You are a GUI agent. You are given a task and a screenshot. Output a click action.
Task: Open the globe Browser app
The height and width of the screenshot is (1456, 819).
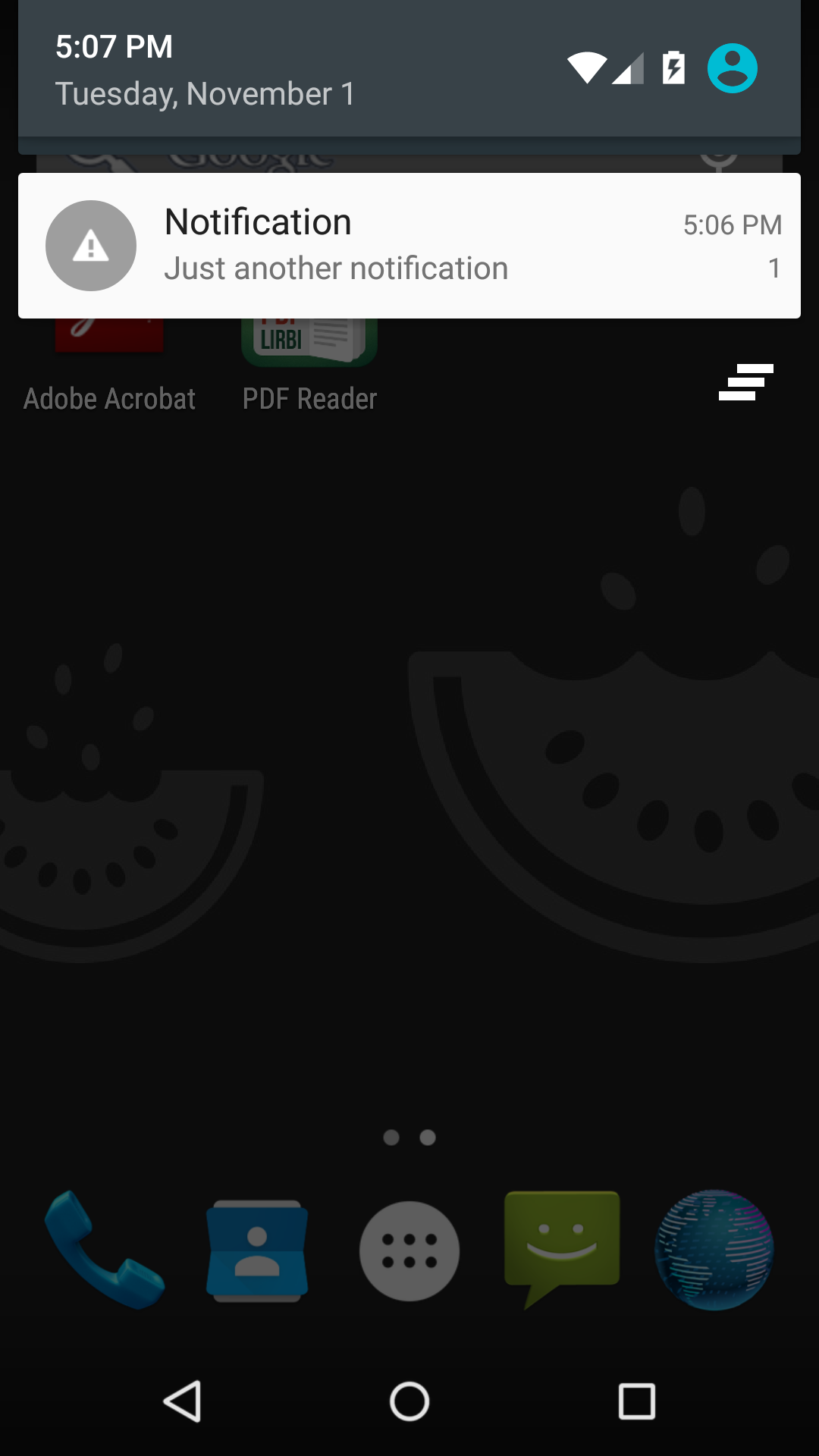(714, 1249)
